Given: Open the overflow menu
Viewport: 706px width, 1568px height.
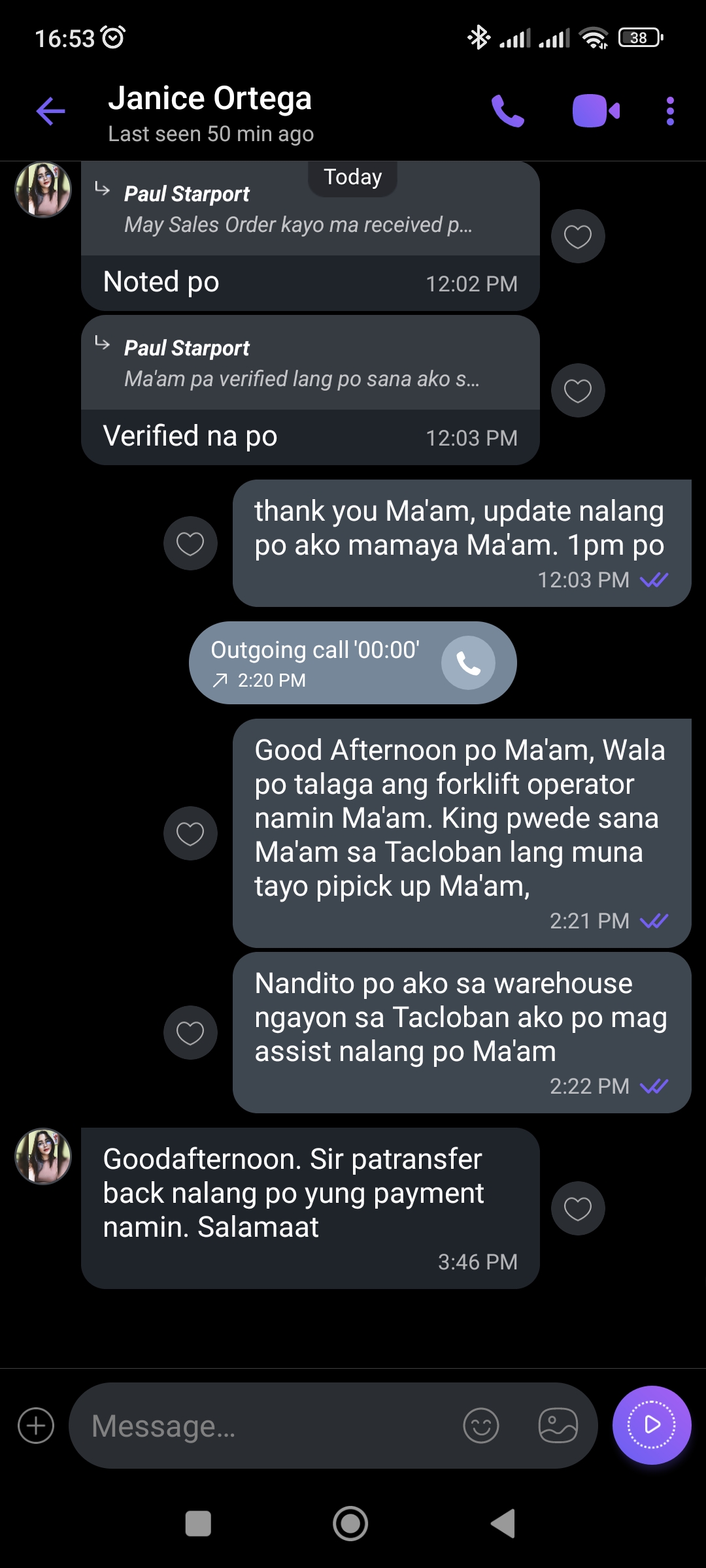Looking at the screenshot, I should [x=669, y=111].
